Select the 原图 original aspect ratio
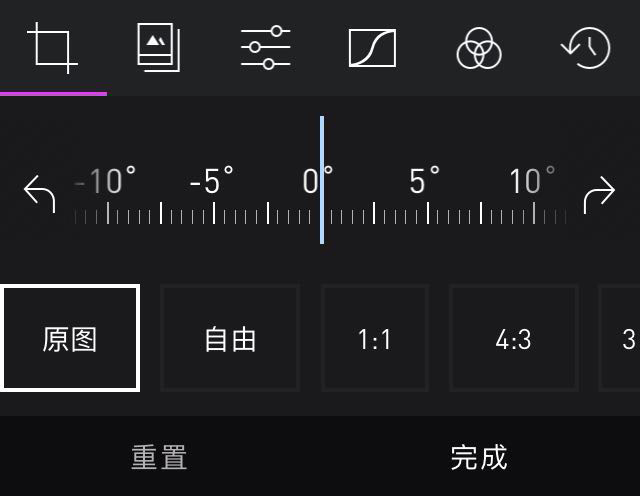Image resolution: width=640 pixels, height=496 pixels. coord(70,338)
